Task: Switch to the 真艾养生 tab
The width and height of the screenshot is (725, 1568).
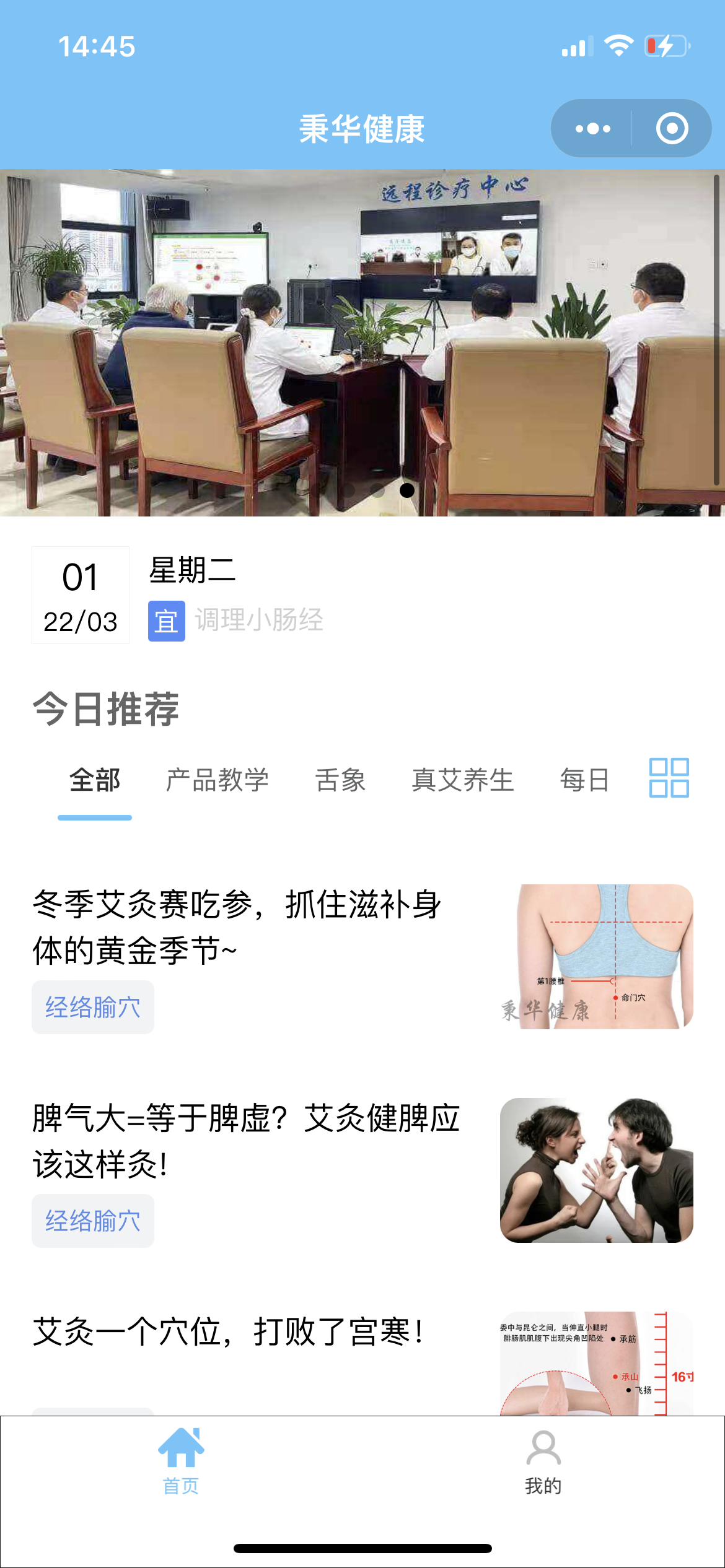Action: (462, 780)
